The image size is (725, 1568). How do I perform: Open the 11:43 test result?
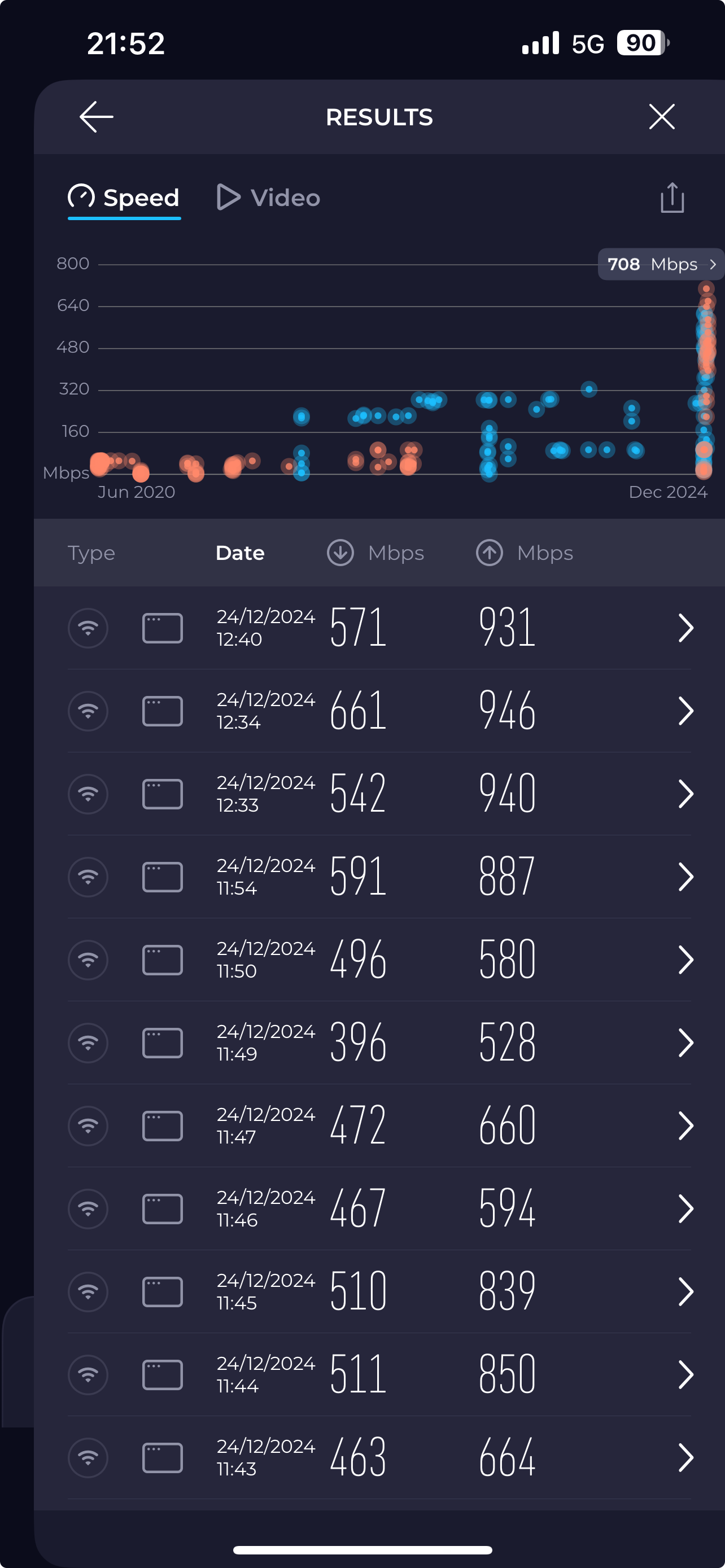(x=379, y=1457)
